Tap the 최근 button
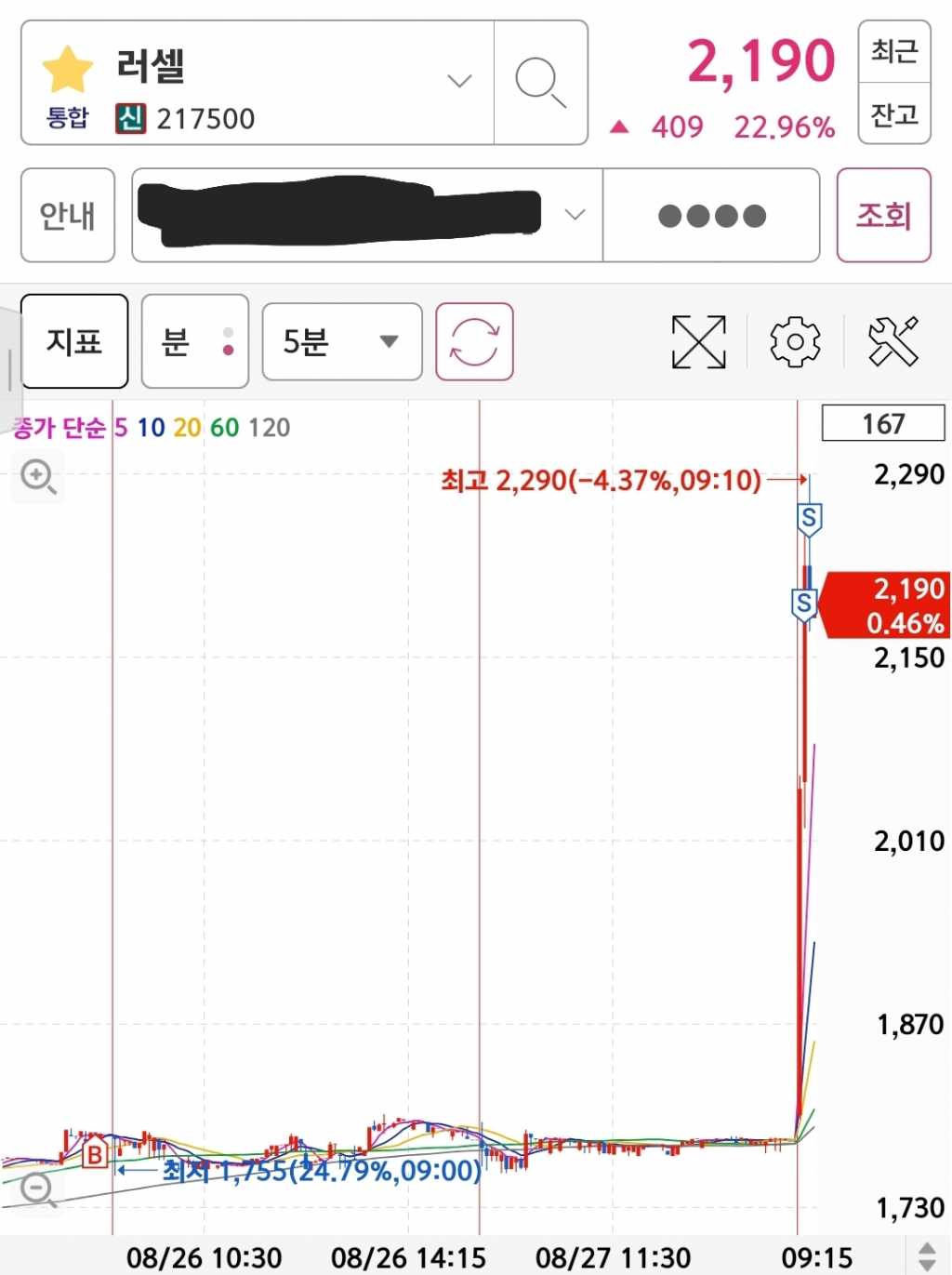The image size is (952, 1275). 893,51
